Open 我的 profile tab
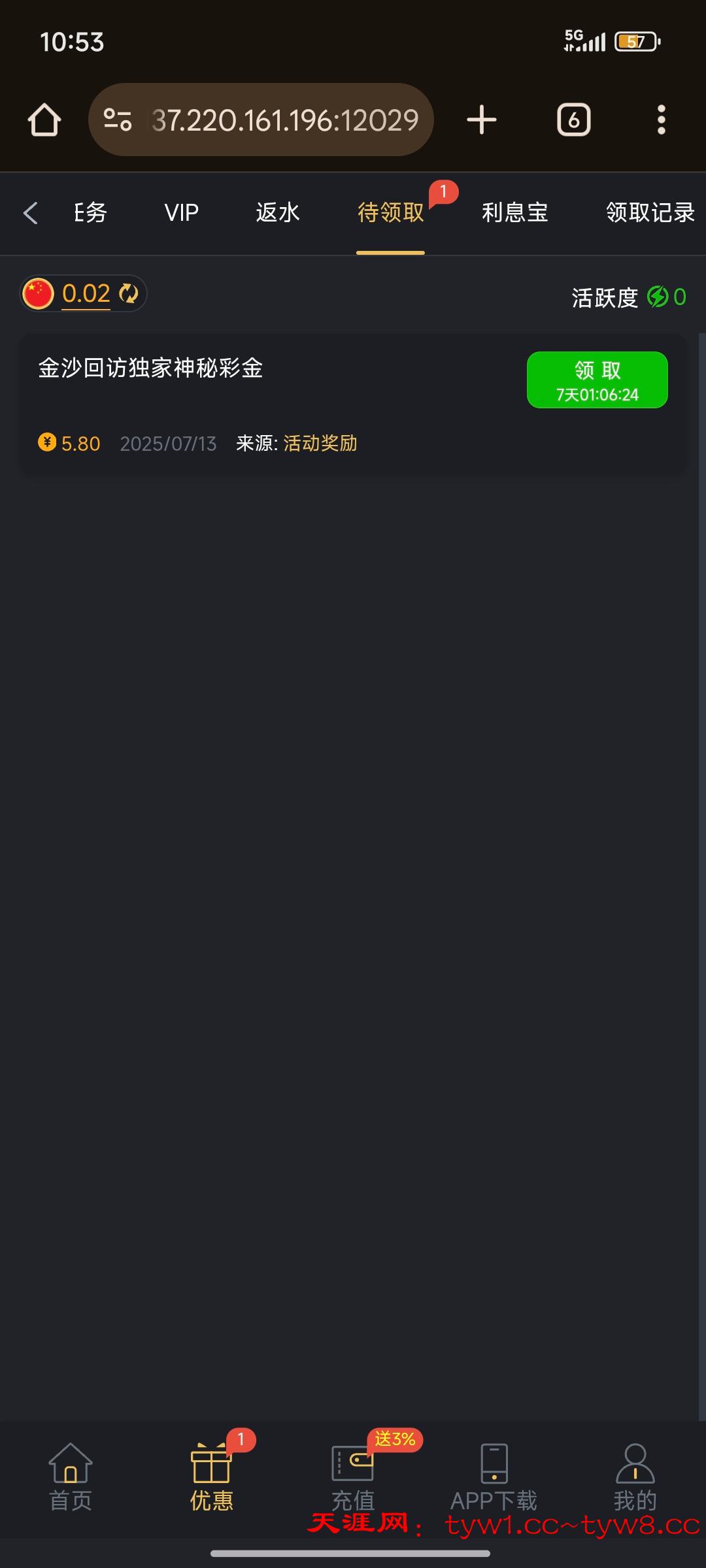Viewport: 706px width, 1568px height. click(x=635, y=1478)
